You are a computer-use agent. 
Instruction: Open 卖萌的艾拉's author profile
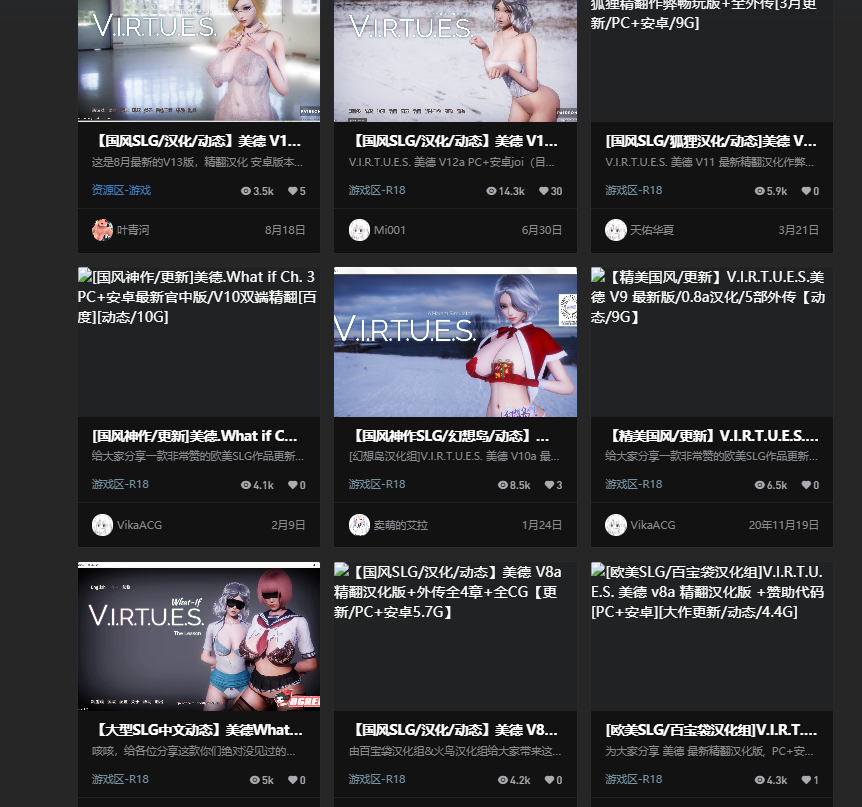click(401, 525)
